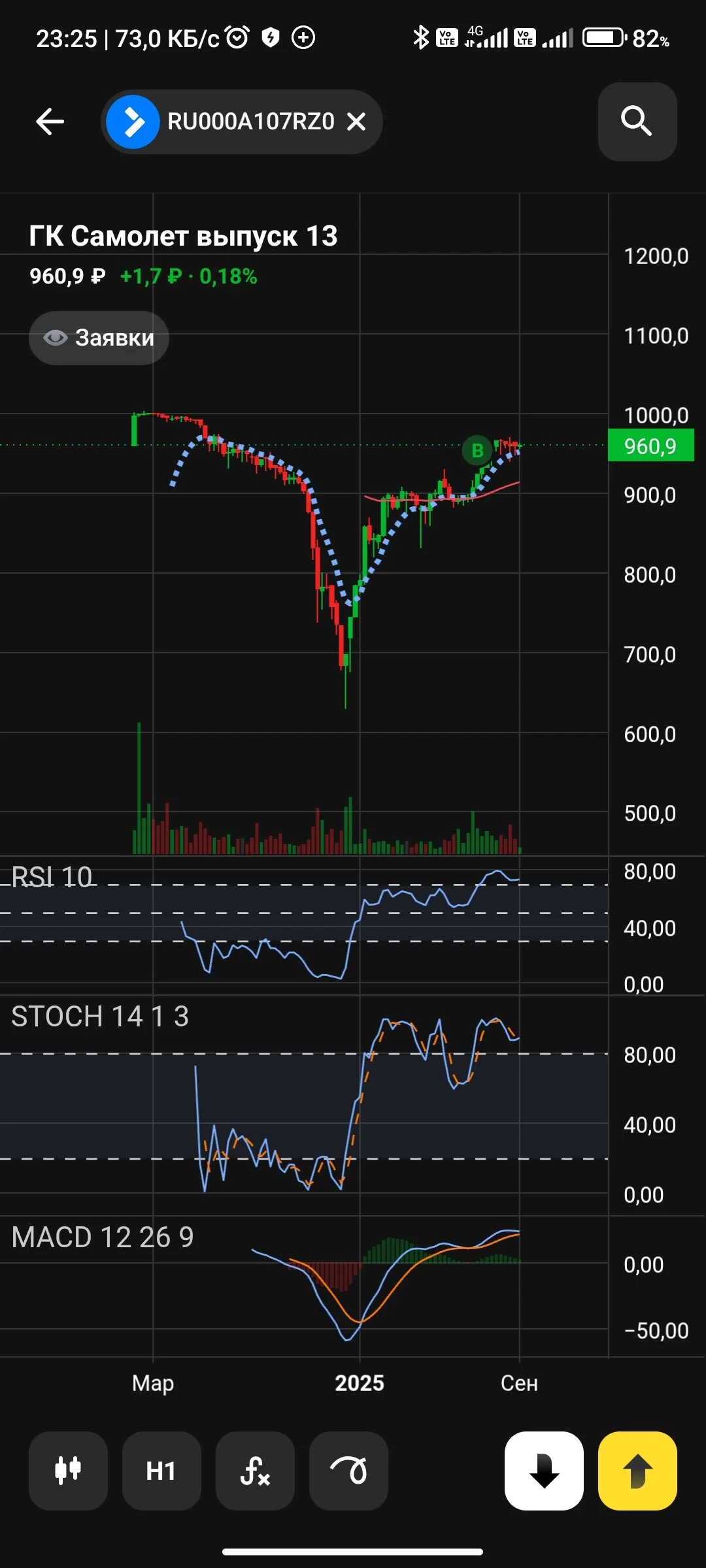Change chart type with the candlestick button
The height and width of the screenshot is (1568, 706).
click(68, 1471)
